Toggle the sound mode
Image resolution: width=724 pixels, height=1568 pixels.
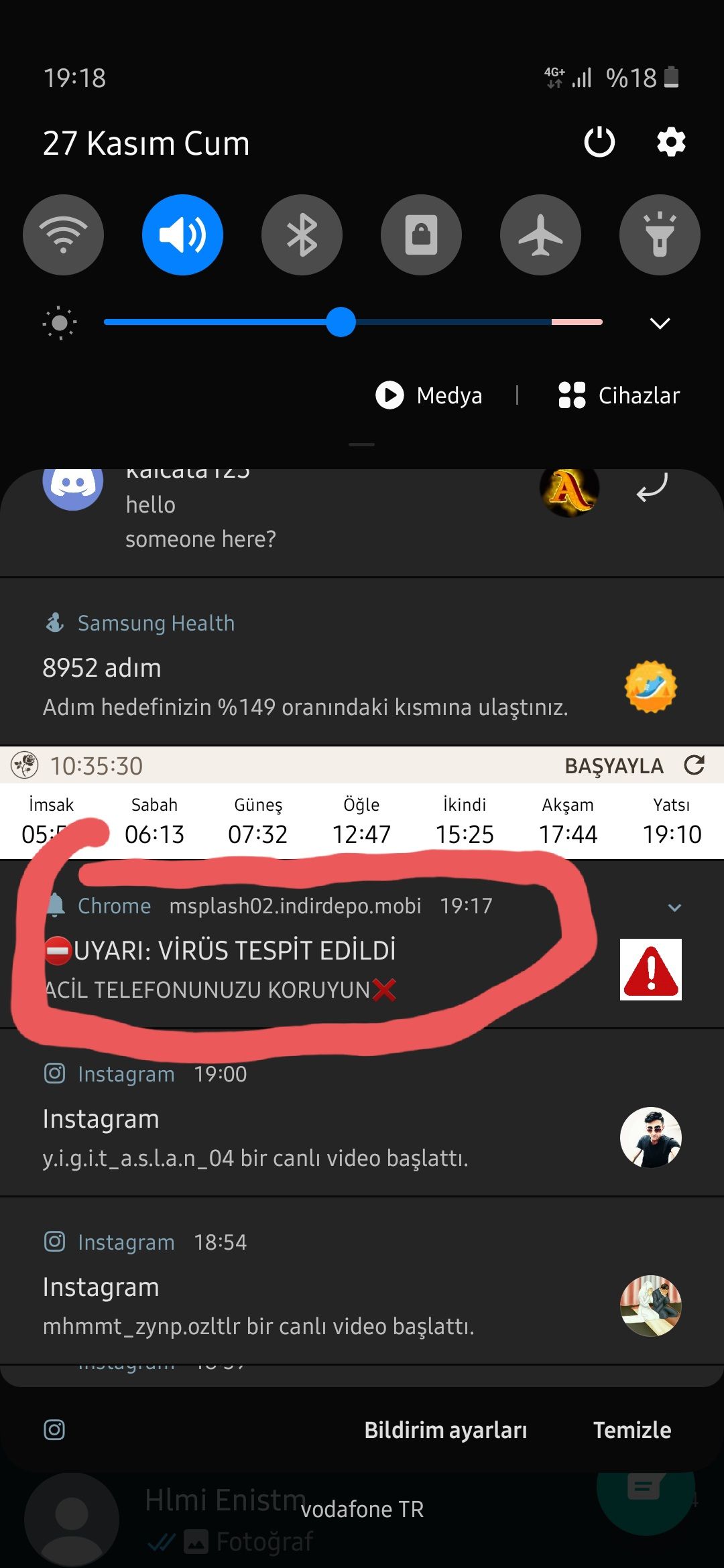point(182,235)
